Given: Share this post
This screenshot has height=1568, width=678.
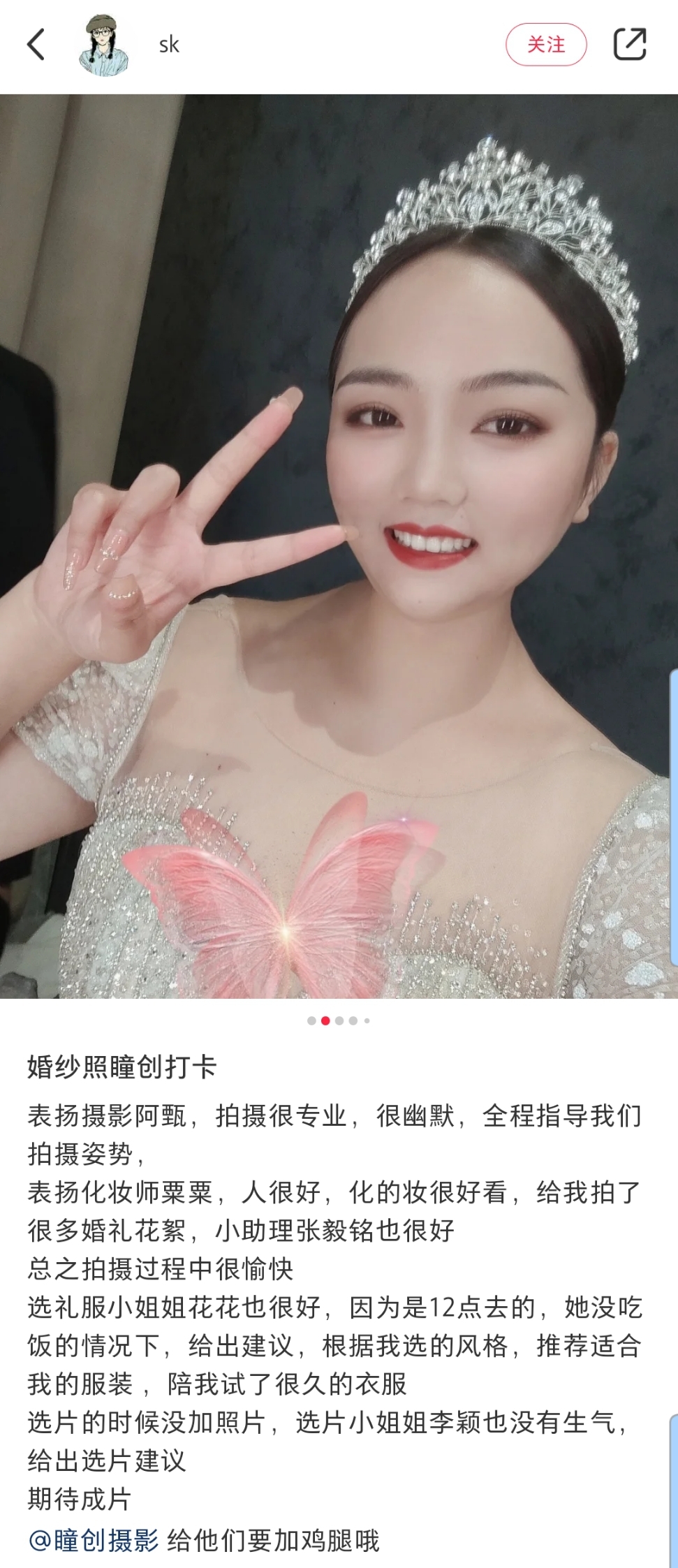Looking at the screenshot, I should coord(629,45).
